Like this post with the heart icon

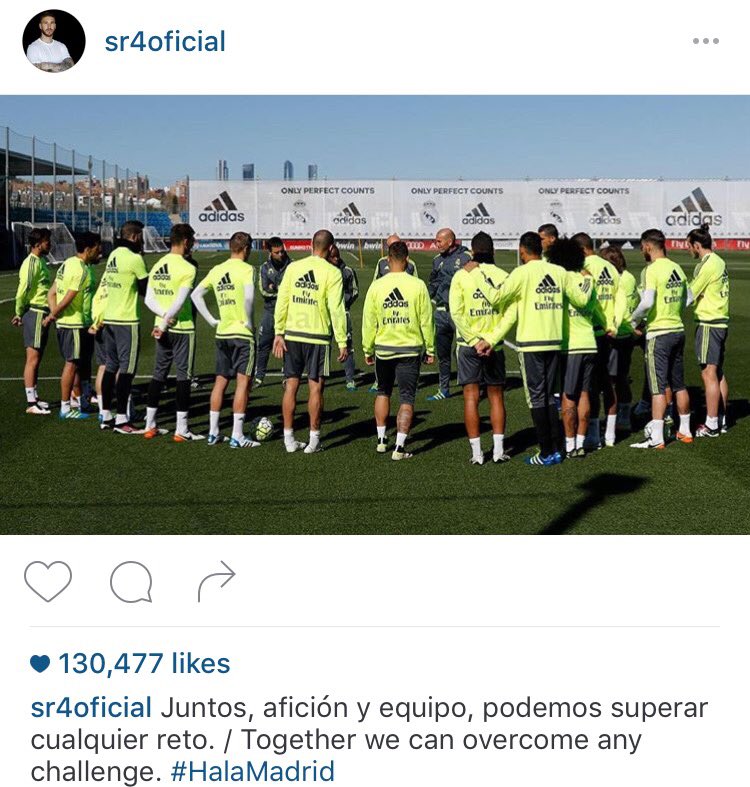48,581
